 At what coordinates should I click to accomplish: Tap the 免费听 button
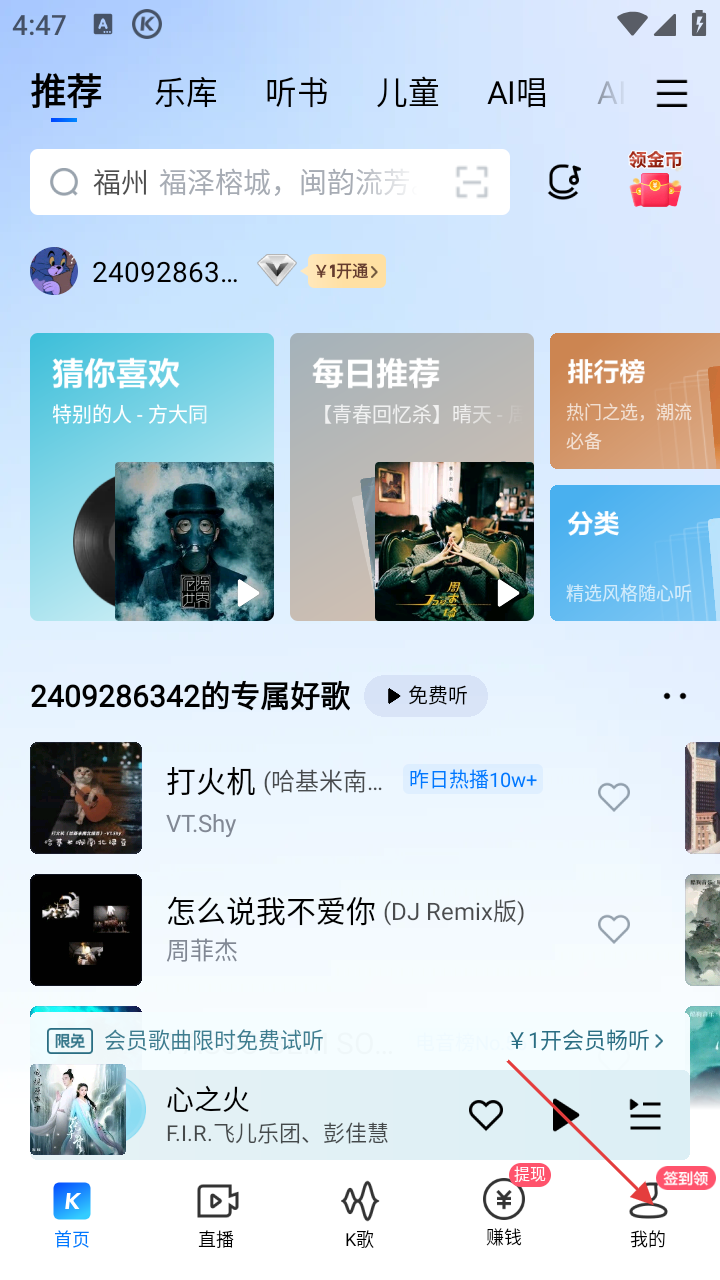pyautogui.click(x=426, y=696)
